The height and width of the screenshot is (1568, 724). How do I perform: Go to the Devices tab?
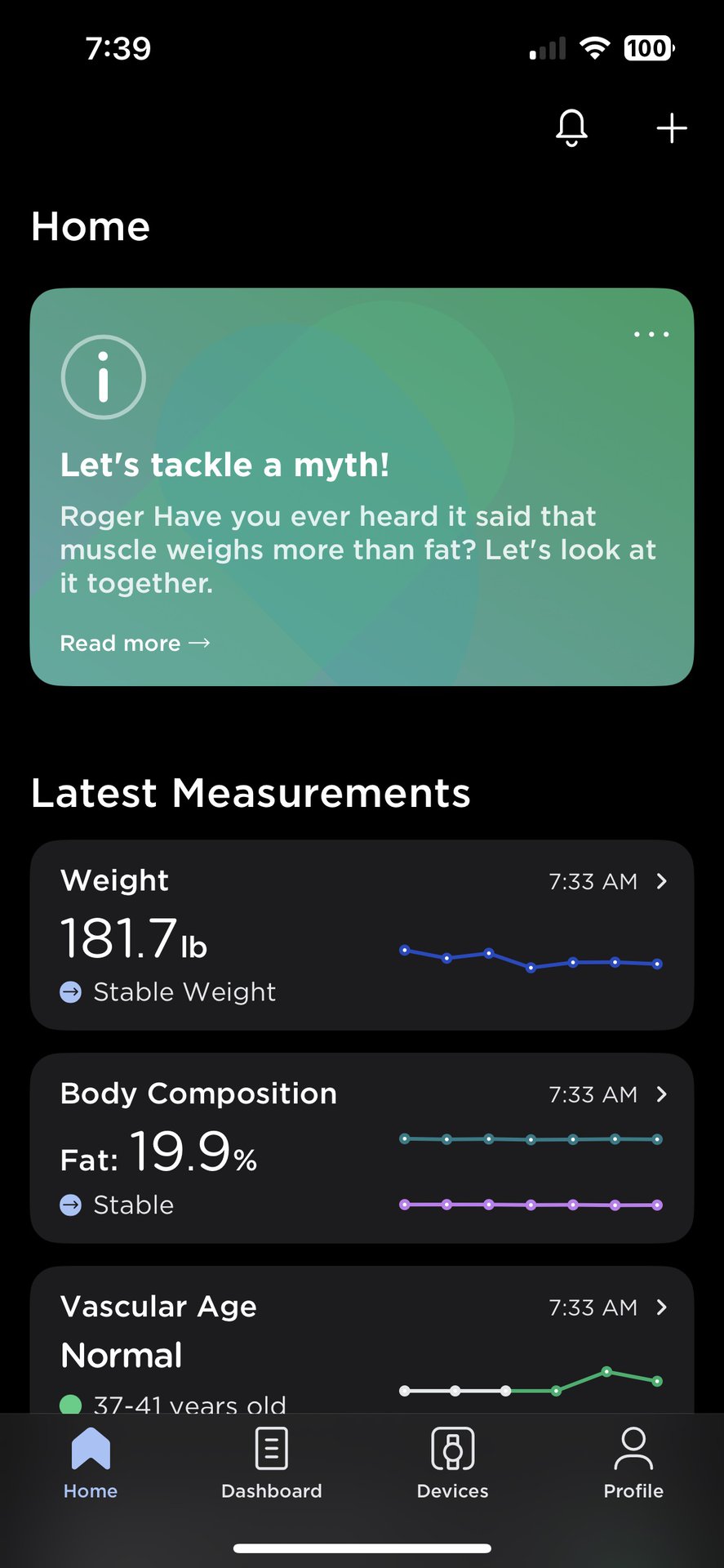coord(452,1463)
